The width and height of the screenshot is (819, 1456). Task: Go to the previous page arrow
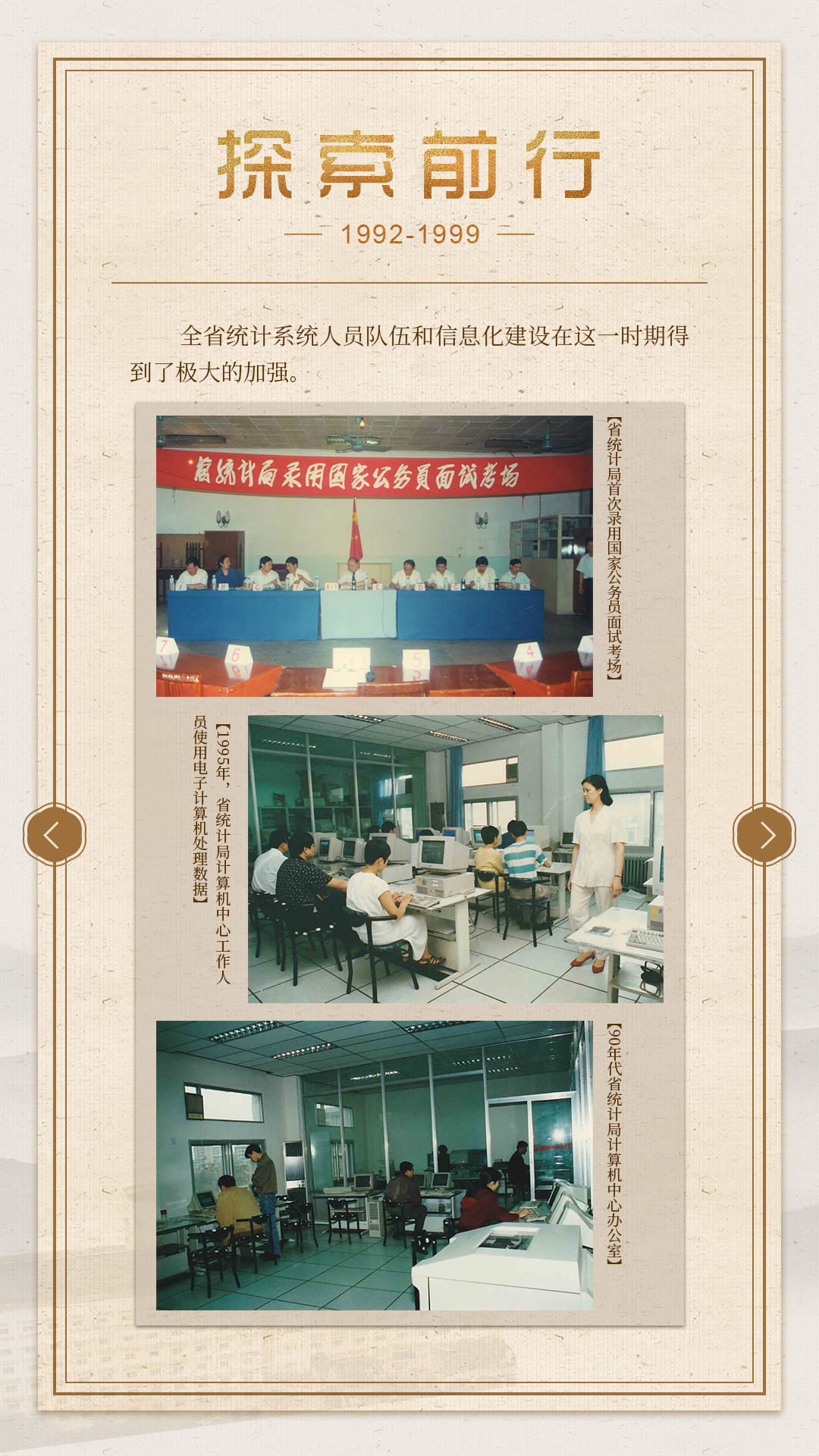click(x=53, y=834)
